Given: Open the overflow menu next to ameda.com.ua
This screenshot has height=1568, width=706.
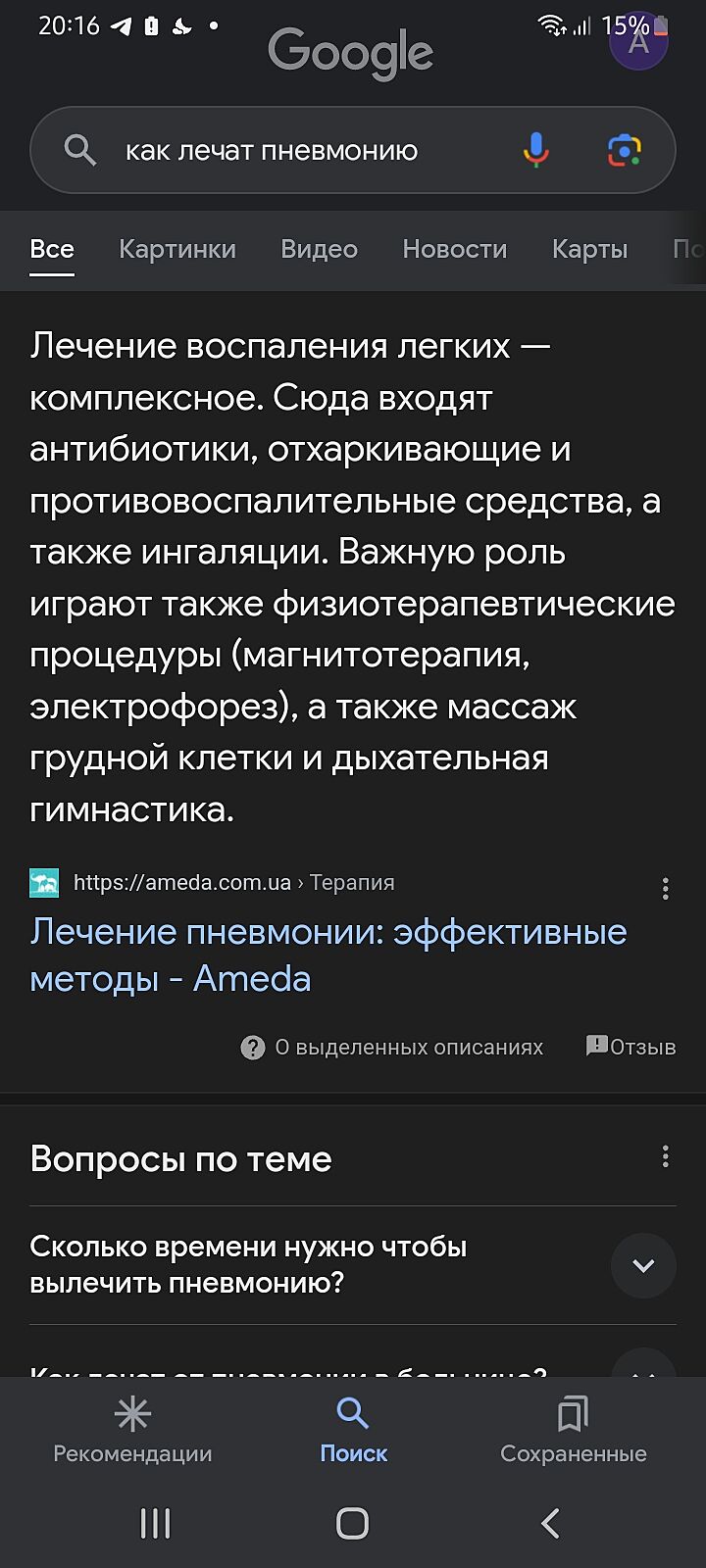Looking at the screenshot, I should pyautogui.click(x=666, y=888).
